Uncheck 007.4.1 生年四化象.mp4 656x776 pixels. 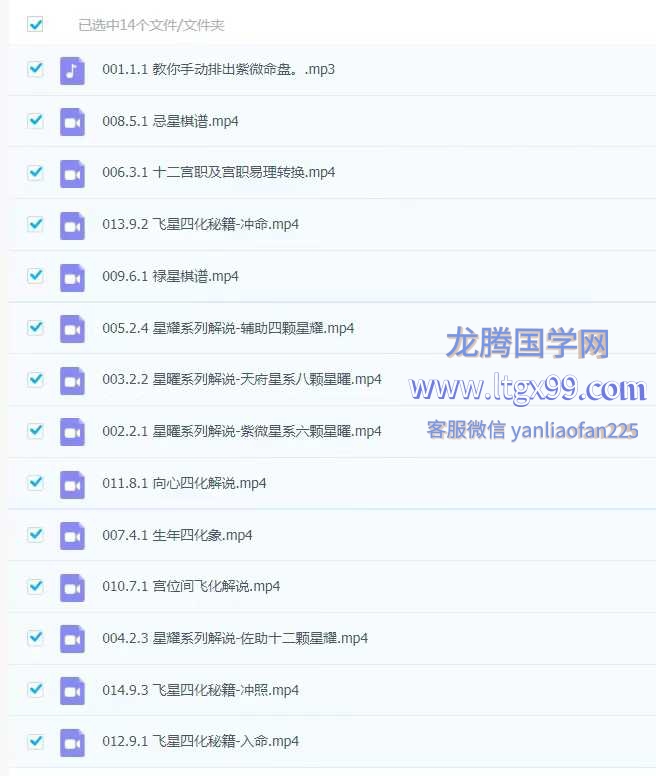36,534
